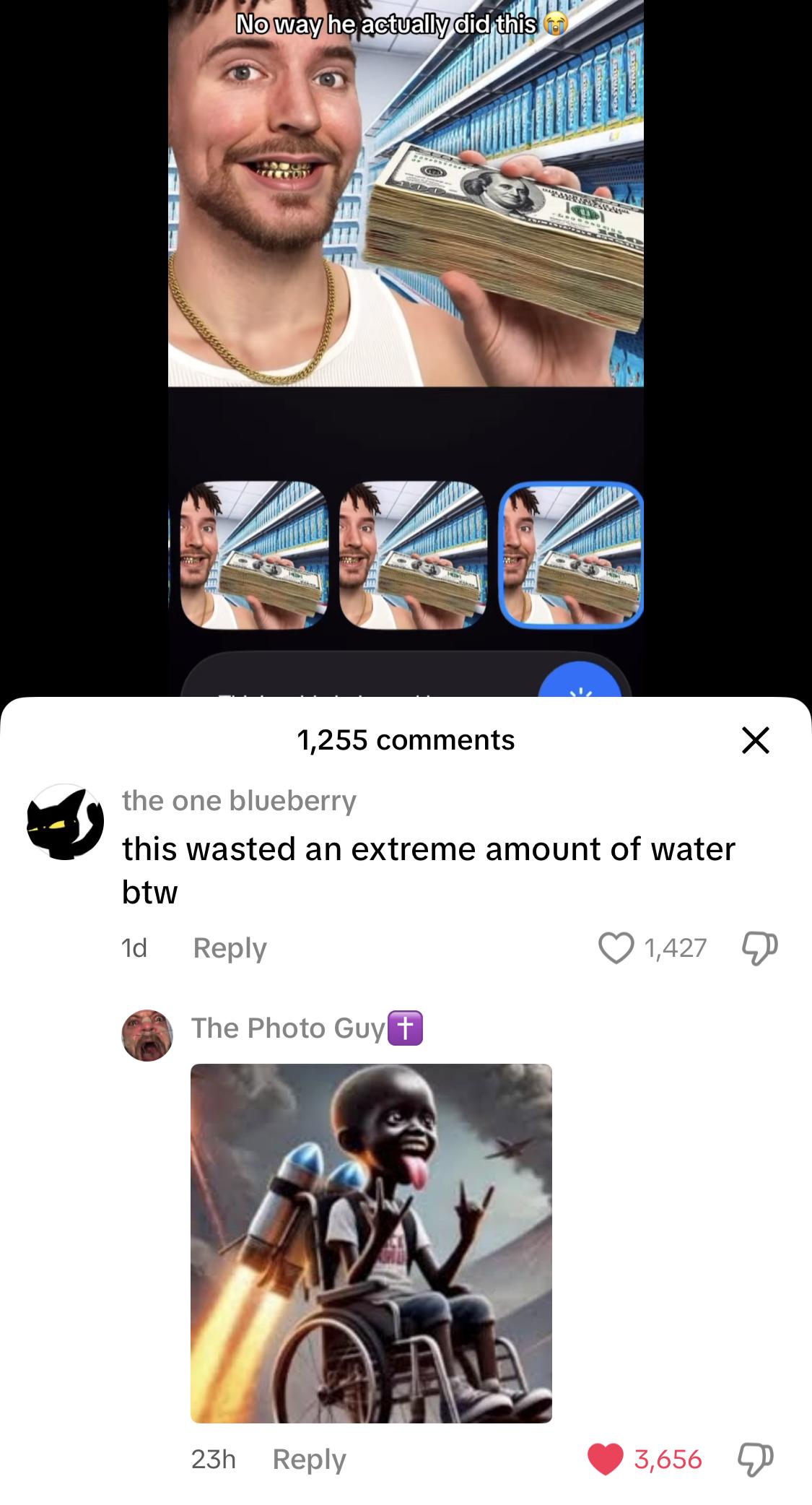Open The Photo Guy's image comment
The width and height of the screenshot is (812, 1505).
coord(371,1243)
